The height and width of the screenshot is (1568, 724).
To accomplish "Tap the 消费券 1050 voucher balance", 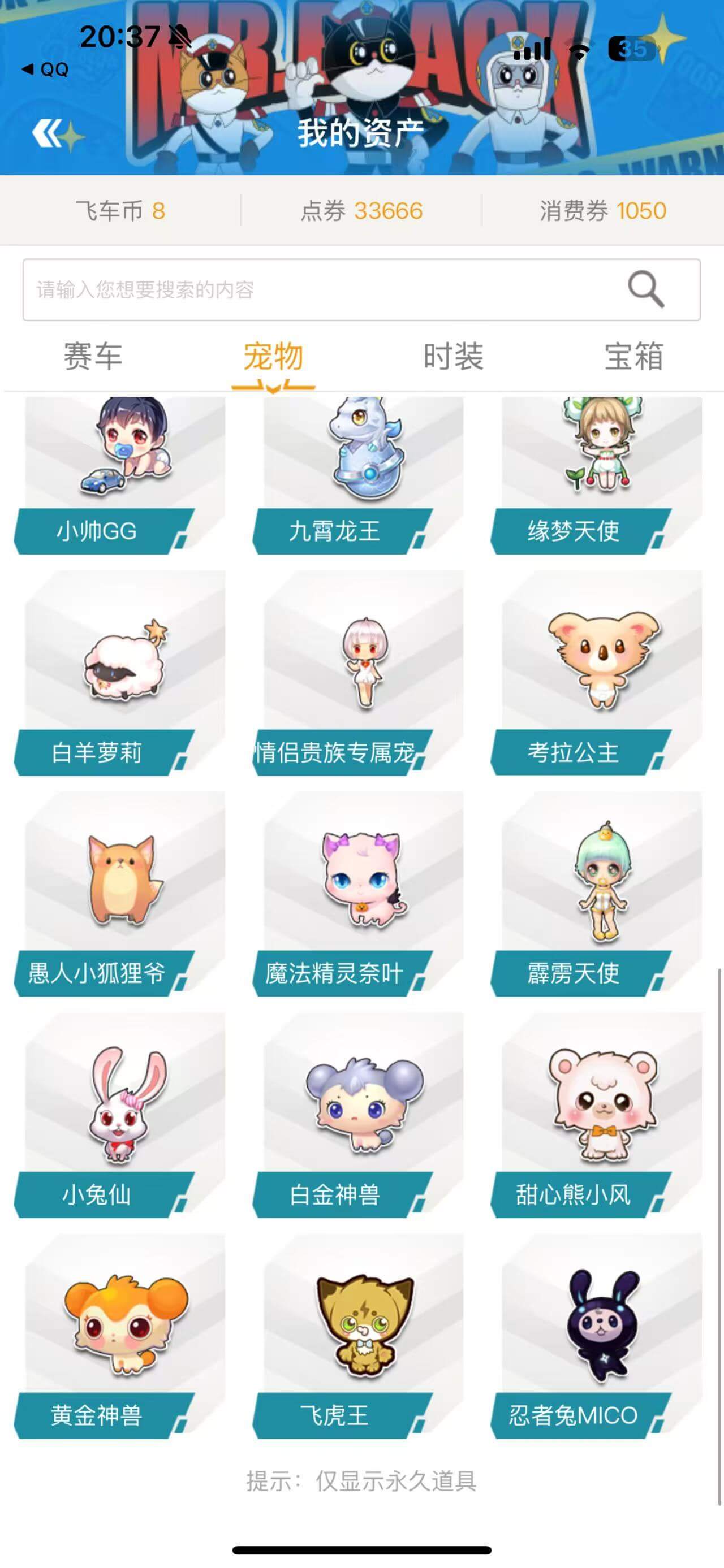I will pos(603,210).
